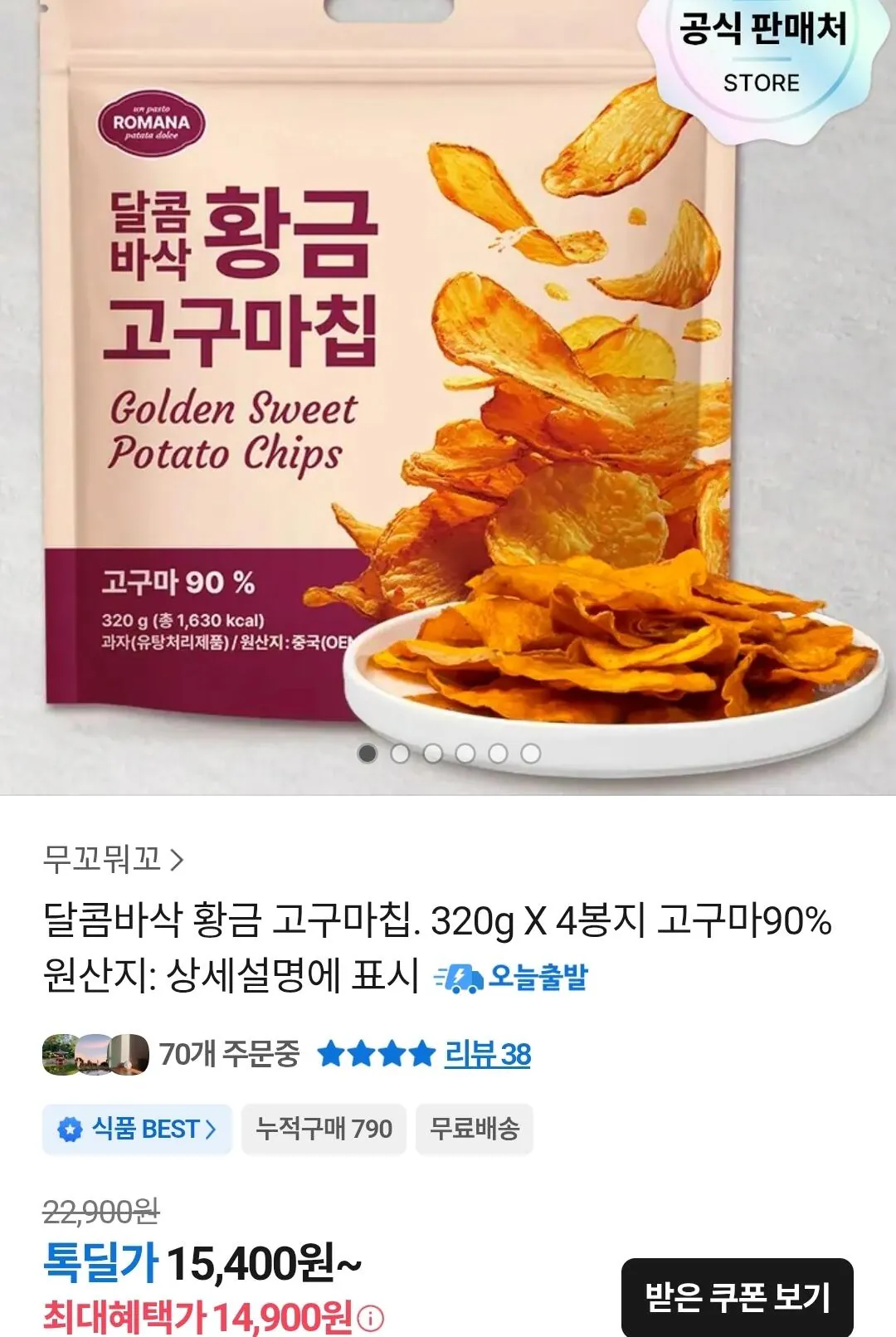This screenshot has height=1337, width=896.
Task: Click the ROMANA logo on the package
Action: tap(152, 124)
